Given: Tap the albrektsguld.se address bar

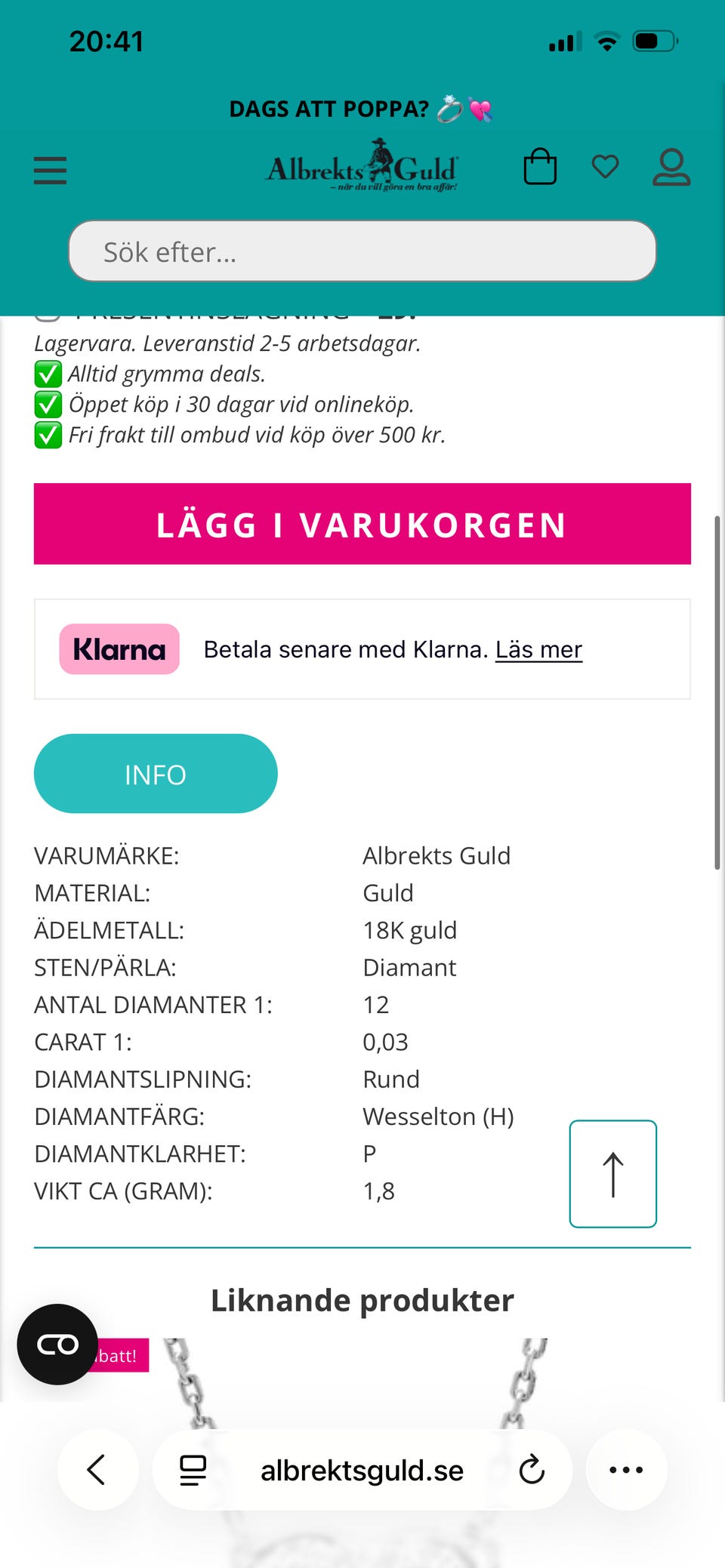Looking at the screenshot, I should 362,1470.
